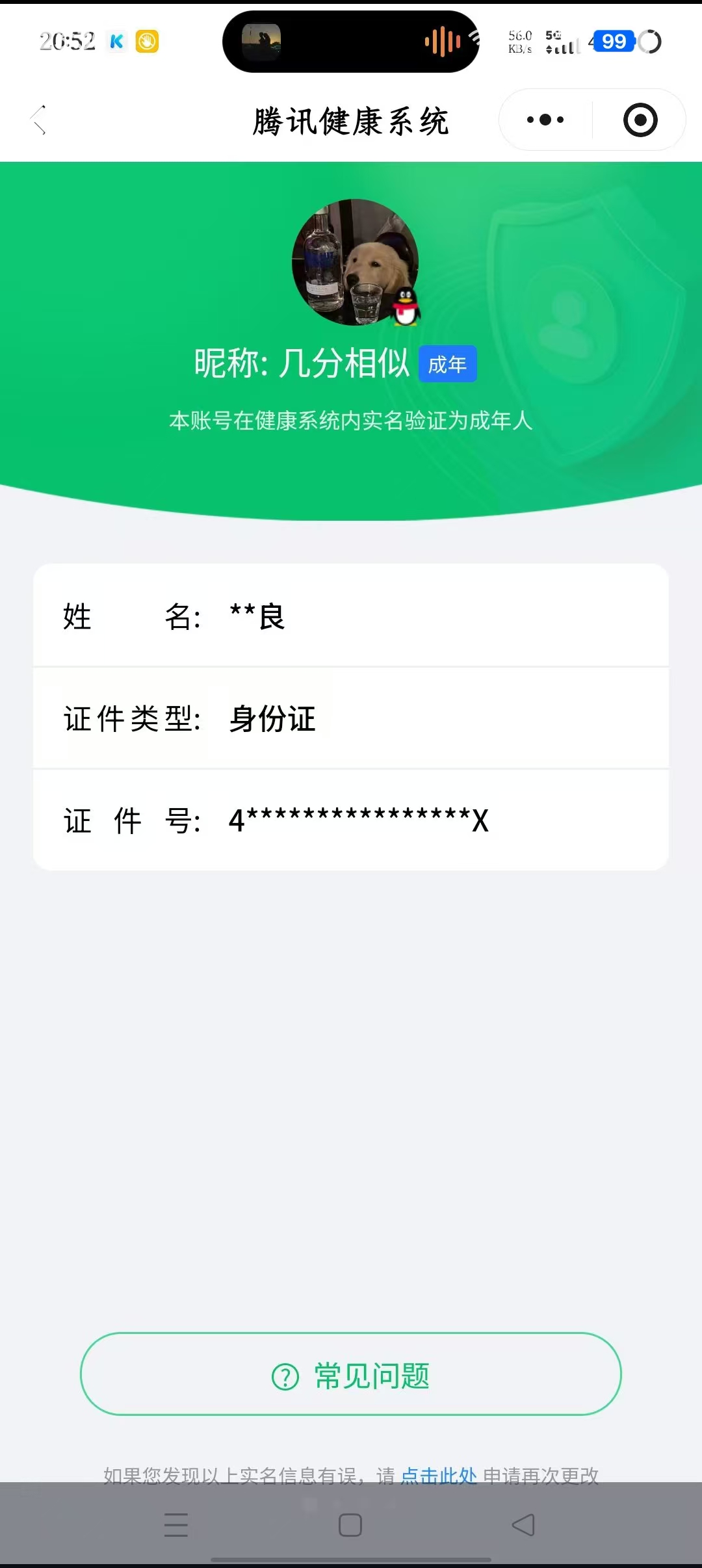Open recent apps from navigation bar
The height and width of the screenshot is (1568, 702).
(176, 1526)
